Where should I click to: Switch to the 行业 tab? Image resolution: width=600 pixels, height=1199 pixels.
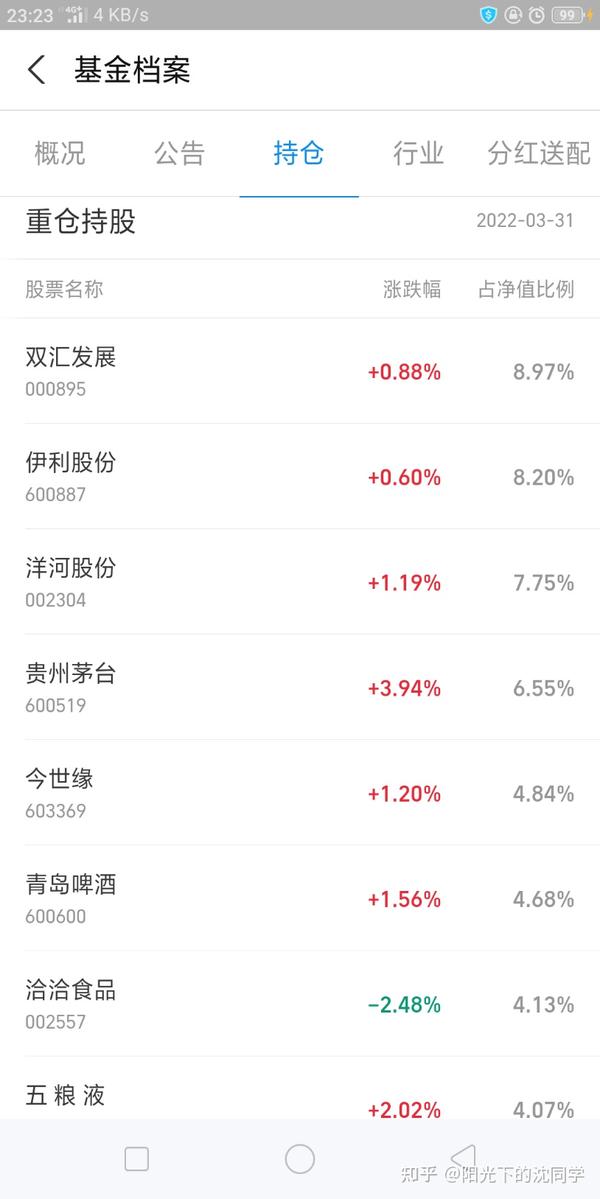[x=418, y=154]
